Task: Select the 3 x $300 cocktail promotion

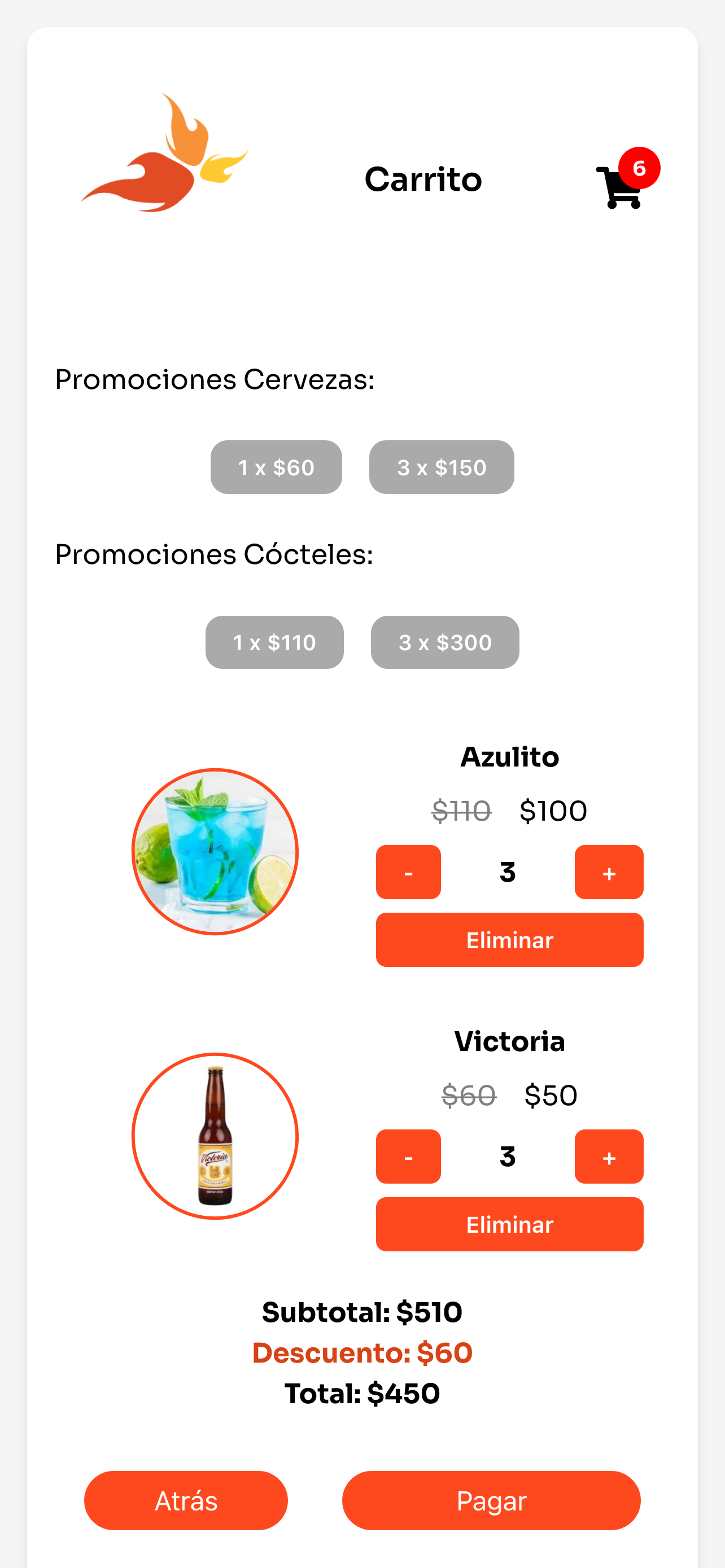Action: 444,642
